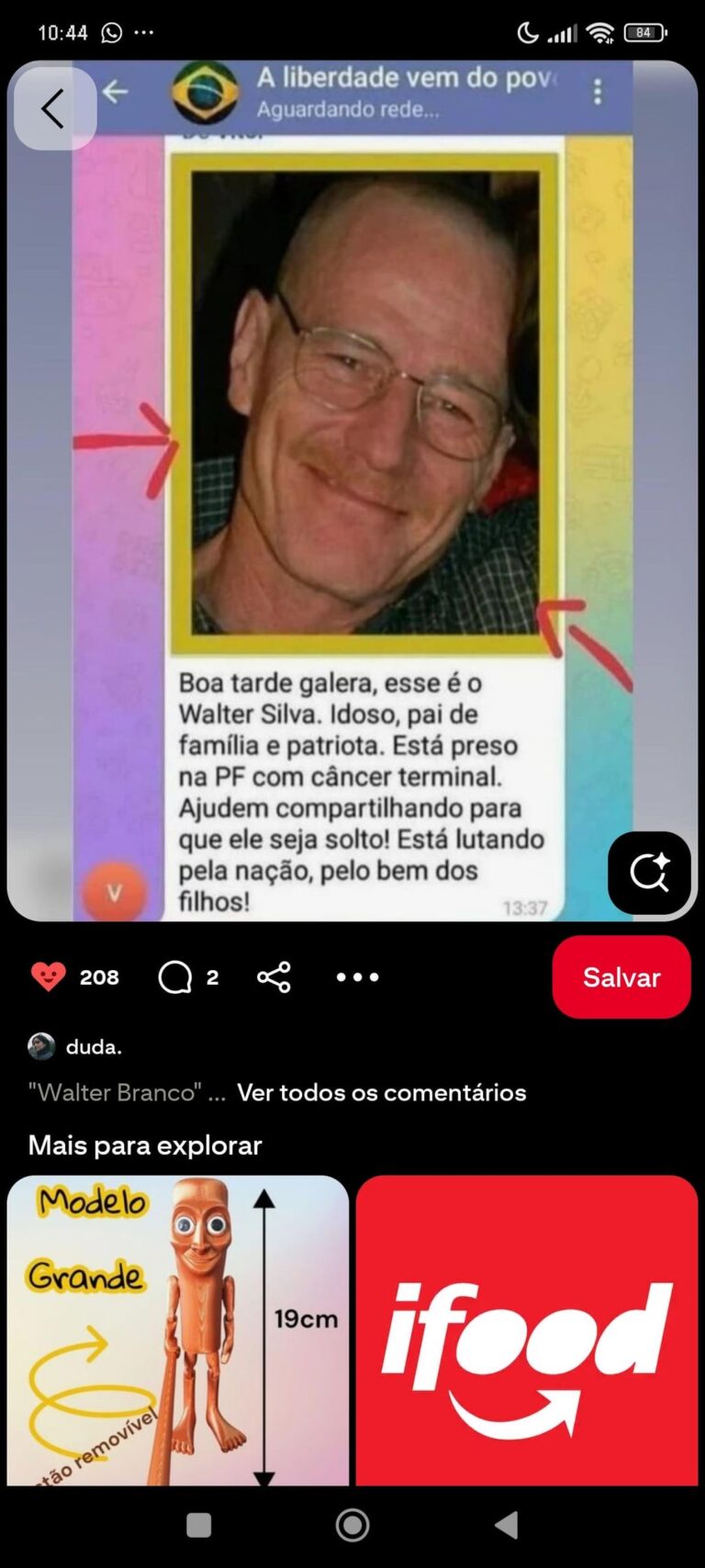Tap the system home button
The height and width of the screenshot is (1568, 705).
[352, 1525]
